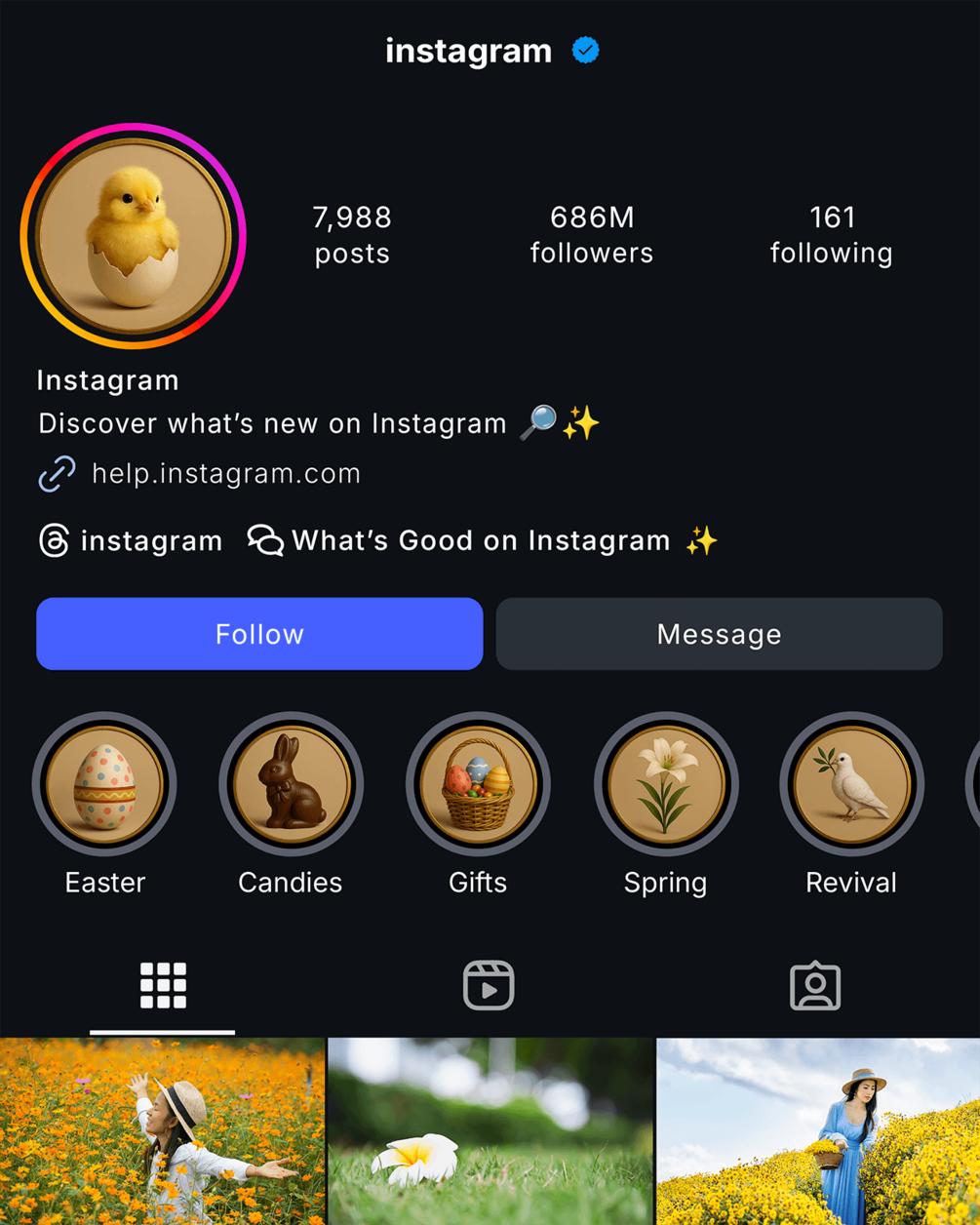Image resolution: width=980 pixels, height=1225 pixels.
Task: Switch to the Reels tab
Action: click(489, 985)
